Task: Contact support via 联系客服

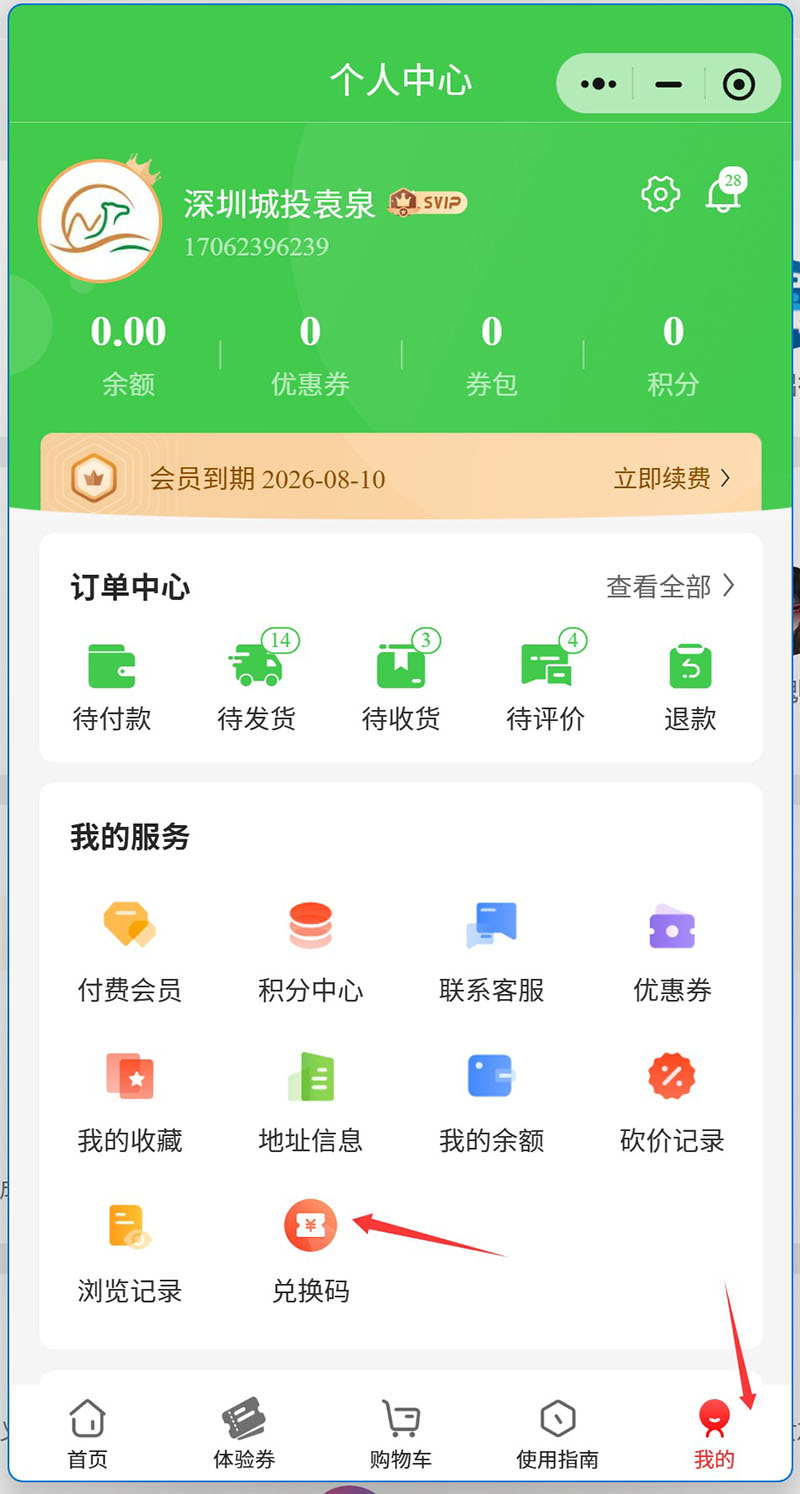Action: tap(491, 951)
